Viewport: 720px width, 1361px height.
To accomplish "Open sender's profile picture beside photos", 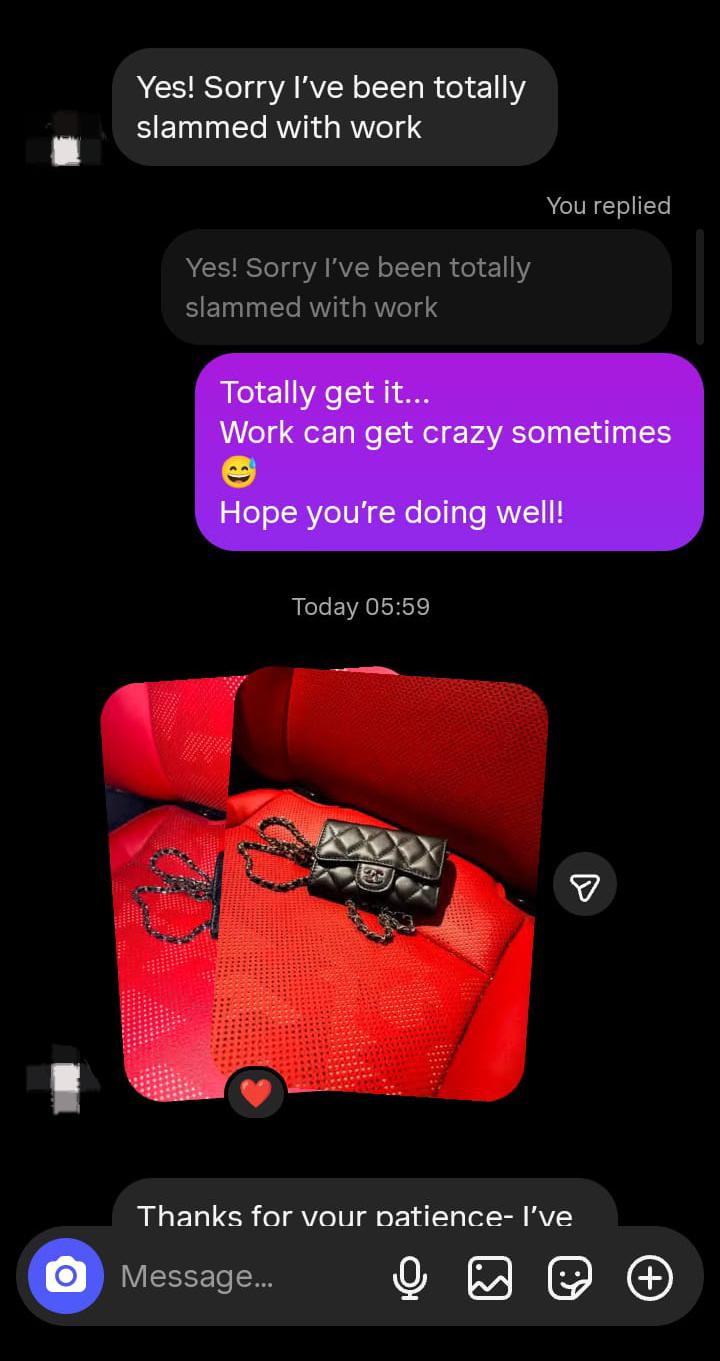I will pos(66,1078).
